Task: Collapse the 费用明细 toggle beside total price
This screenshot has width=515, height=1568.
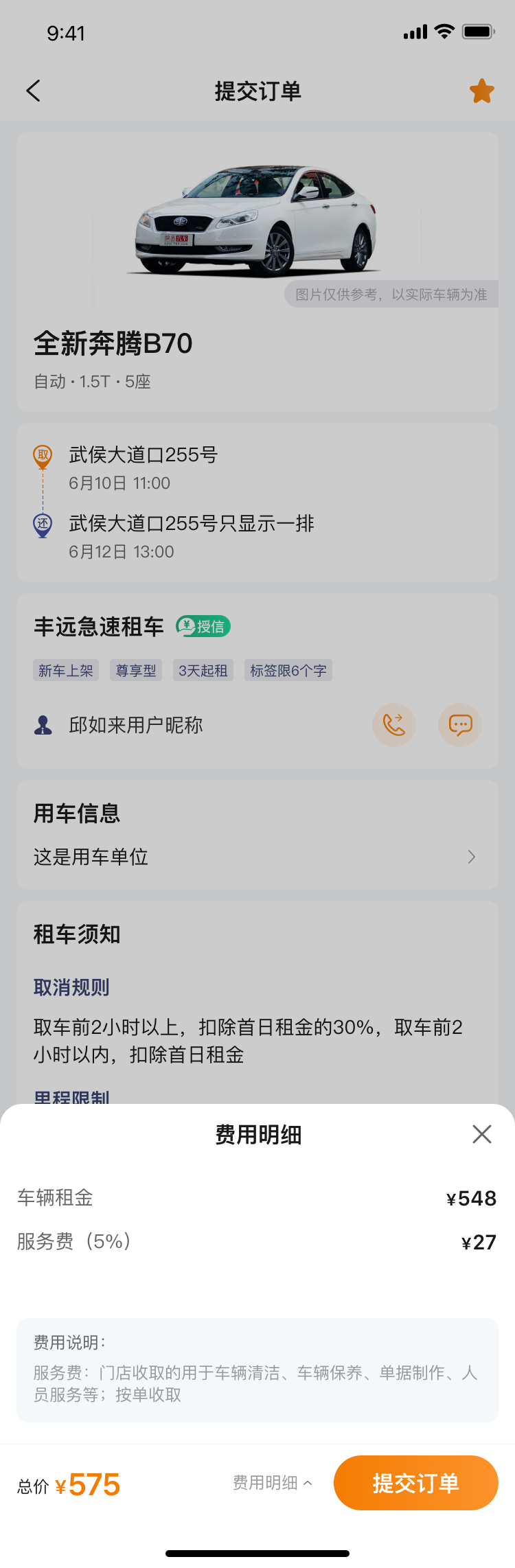Action: 273,1483
